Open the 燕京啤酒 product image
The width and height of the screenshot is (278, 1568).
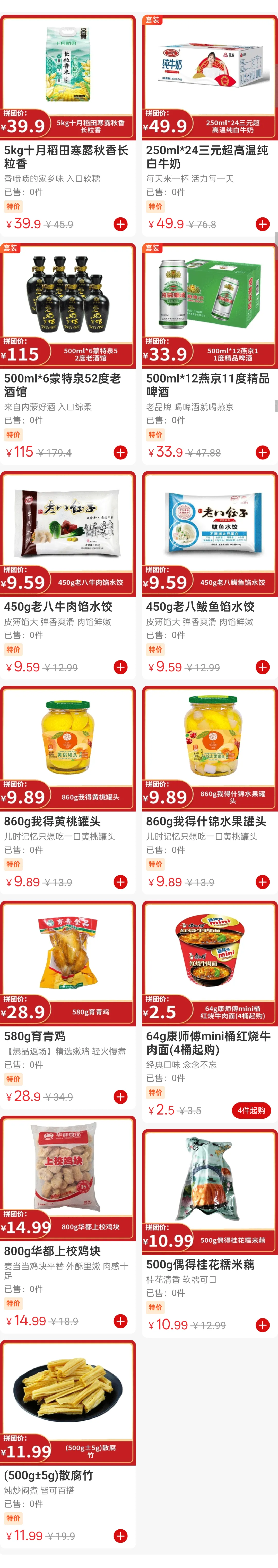[x=210, y=292]
